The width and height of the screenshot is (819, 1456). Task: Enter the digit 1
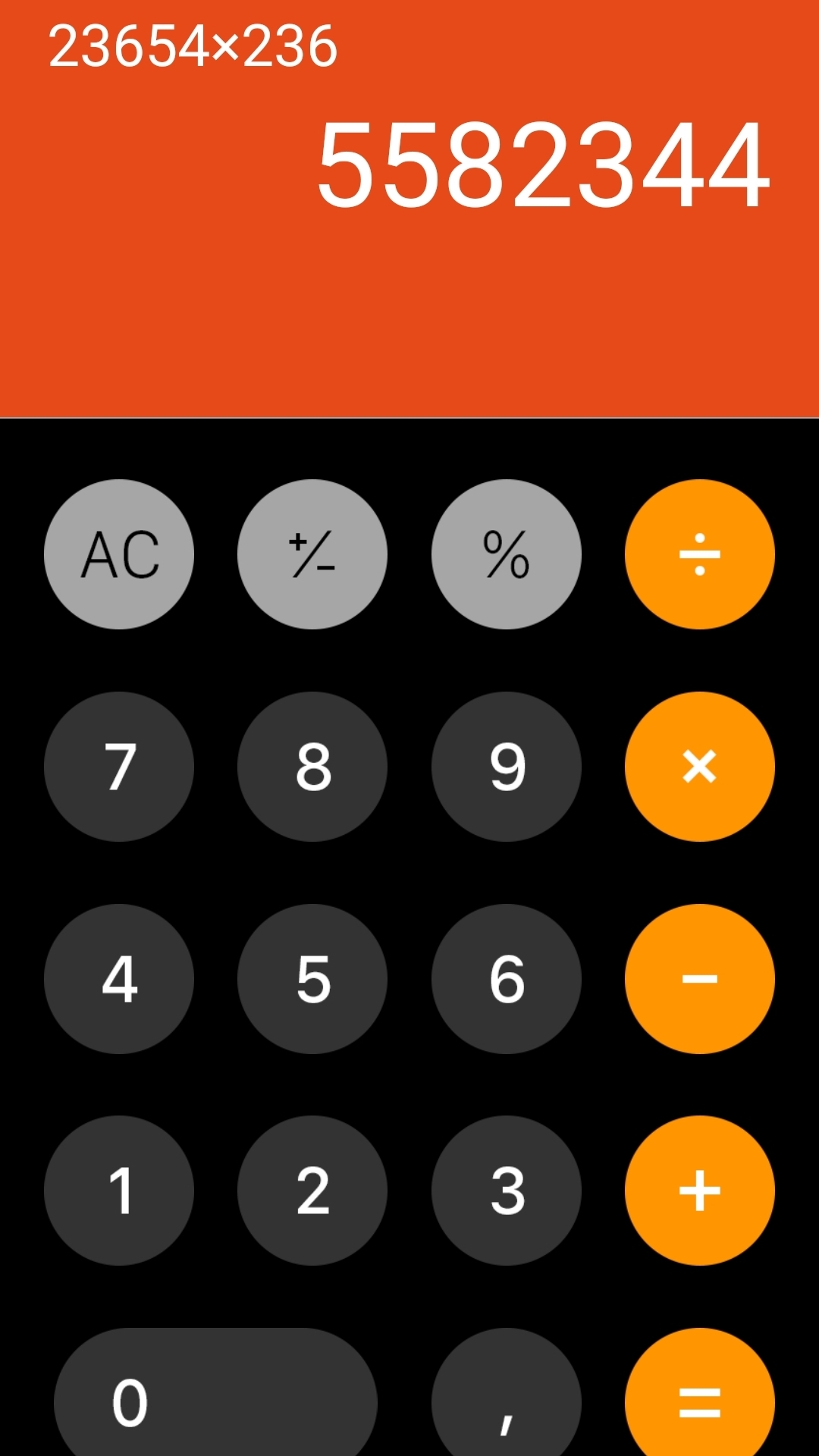119,1191
